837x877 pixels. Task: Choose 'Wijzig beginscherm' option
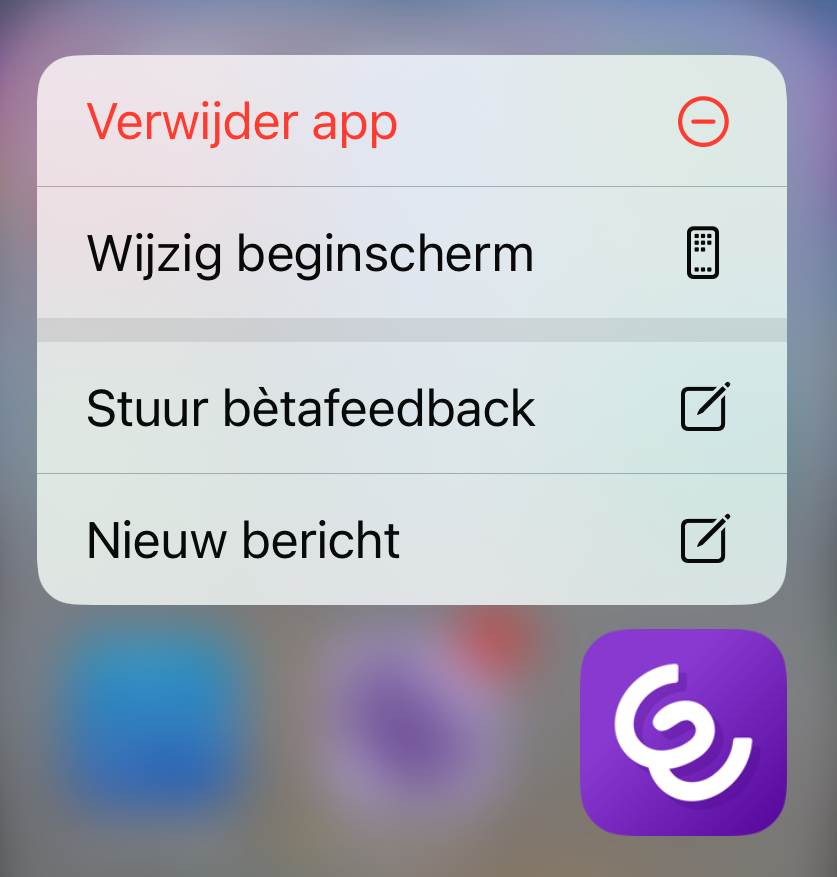click(410, 253)
